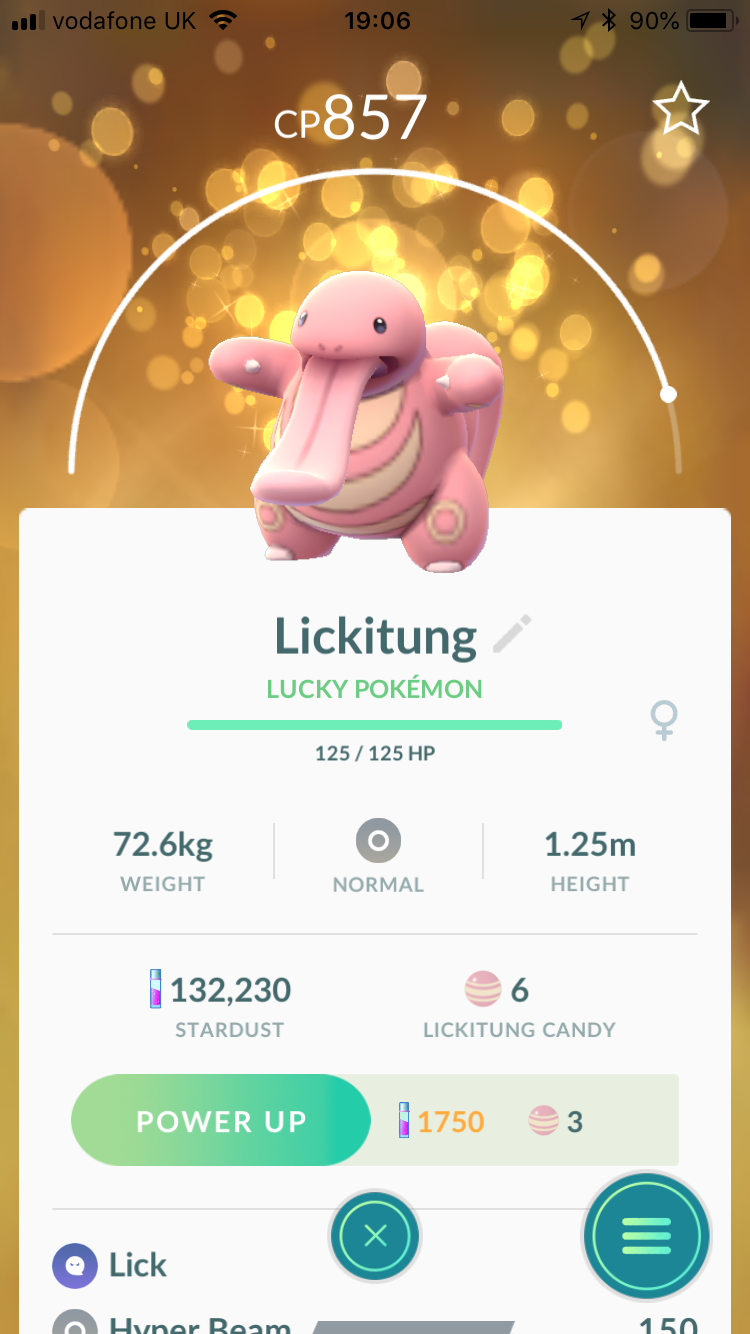Close the Pokémon details screen
Image resolution: width=750 pixels, height=1334 pixels.
pos(375,1237)
